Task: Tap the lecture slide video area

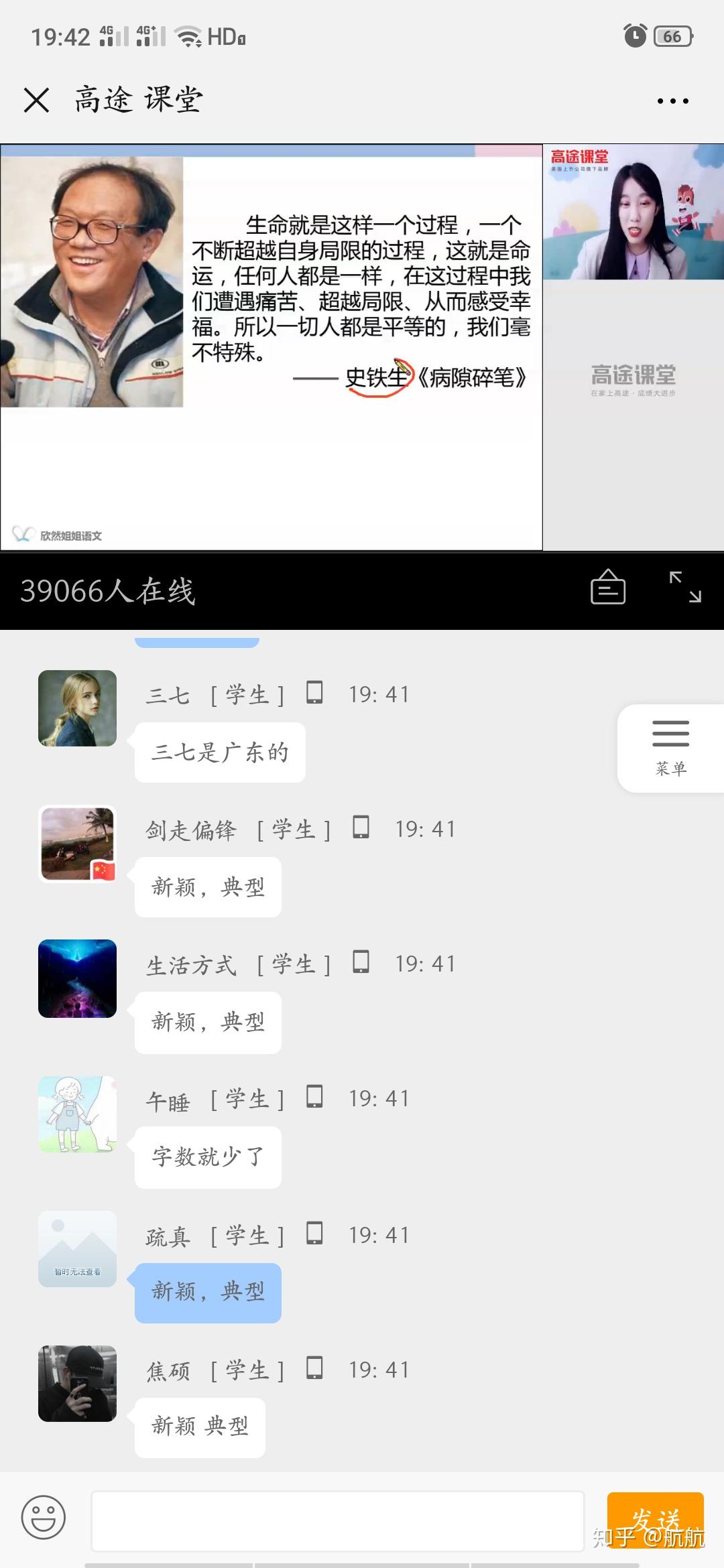Action: click(271, 348)
